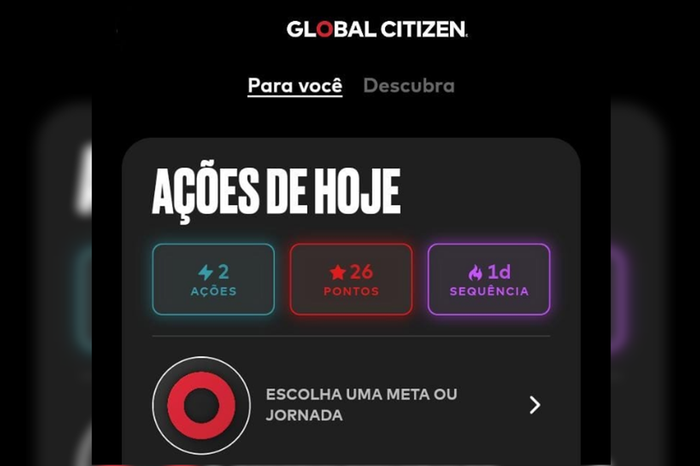The image size is (700, 466).
Task: Switch to the Para você tab
Action: [x=295, y=86]
